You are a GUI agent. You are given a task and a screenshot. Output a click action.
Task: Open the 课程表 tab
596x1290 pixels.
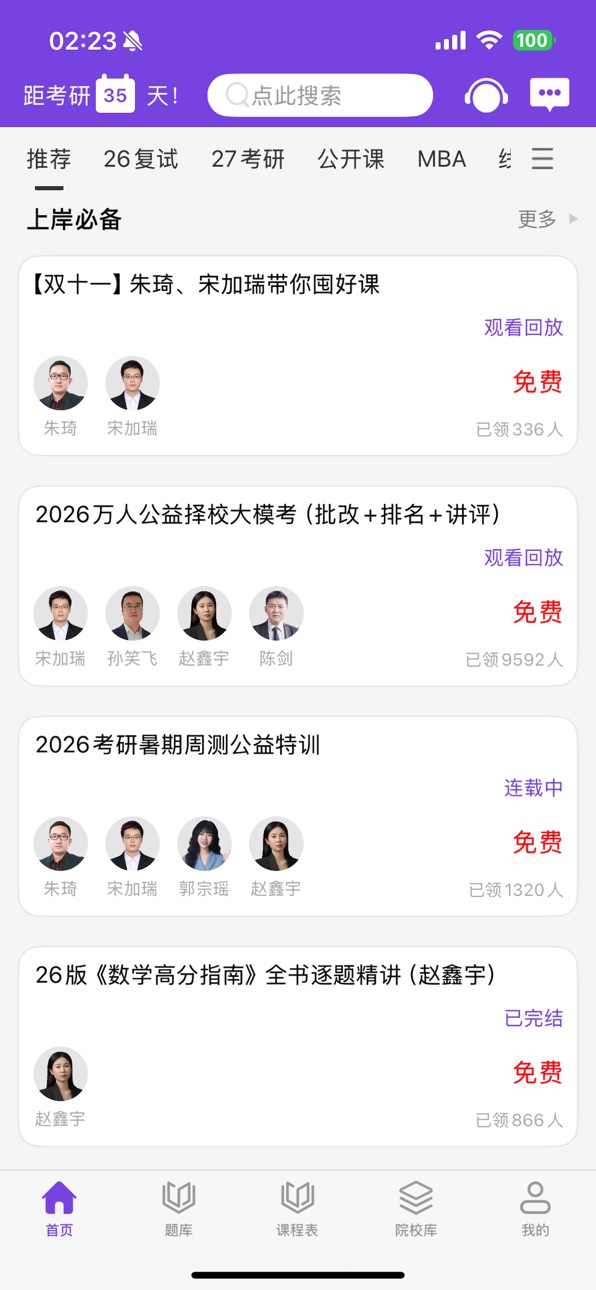point(297,1209)
